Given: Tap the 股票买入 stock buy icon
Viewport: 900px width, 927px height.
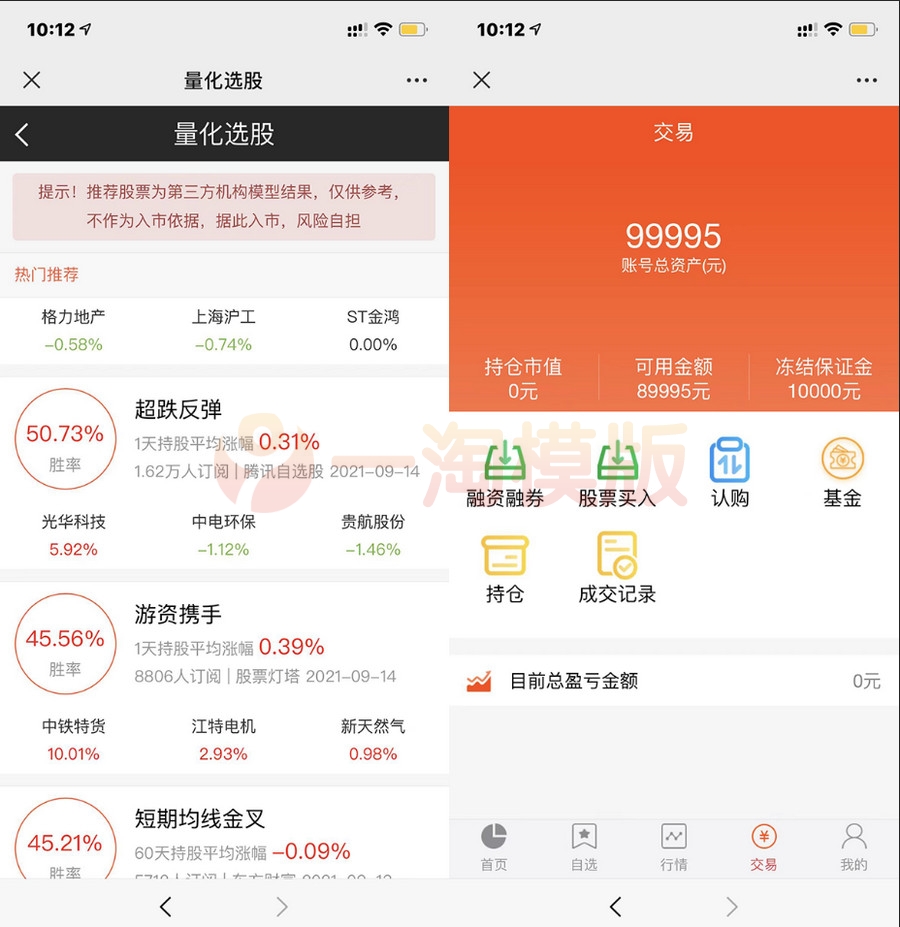Looking at the screenshot, I should (x=617, y=470).
